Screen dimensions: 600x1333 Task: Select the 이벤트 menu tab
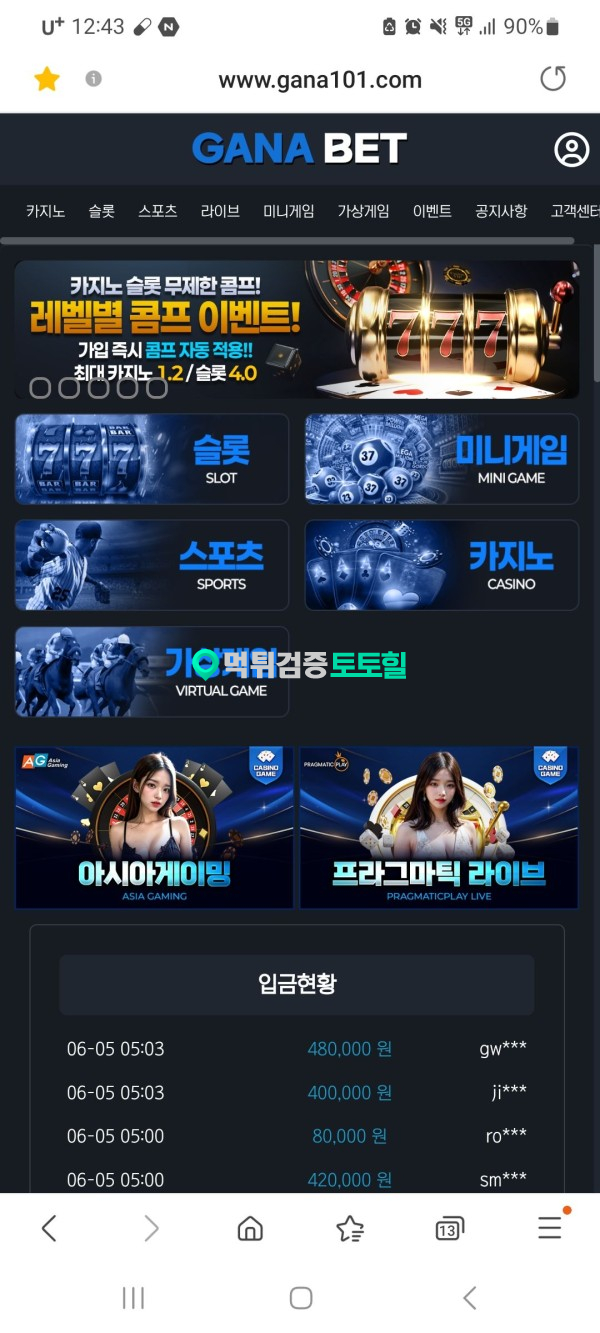point(432,211)
